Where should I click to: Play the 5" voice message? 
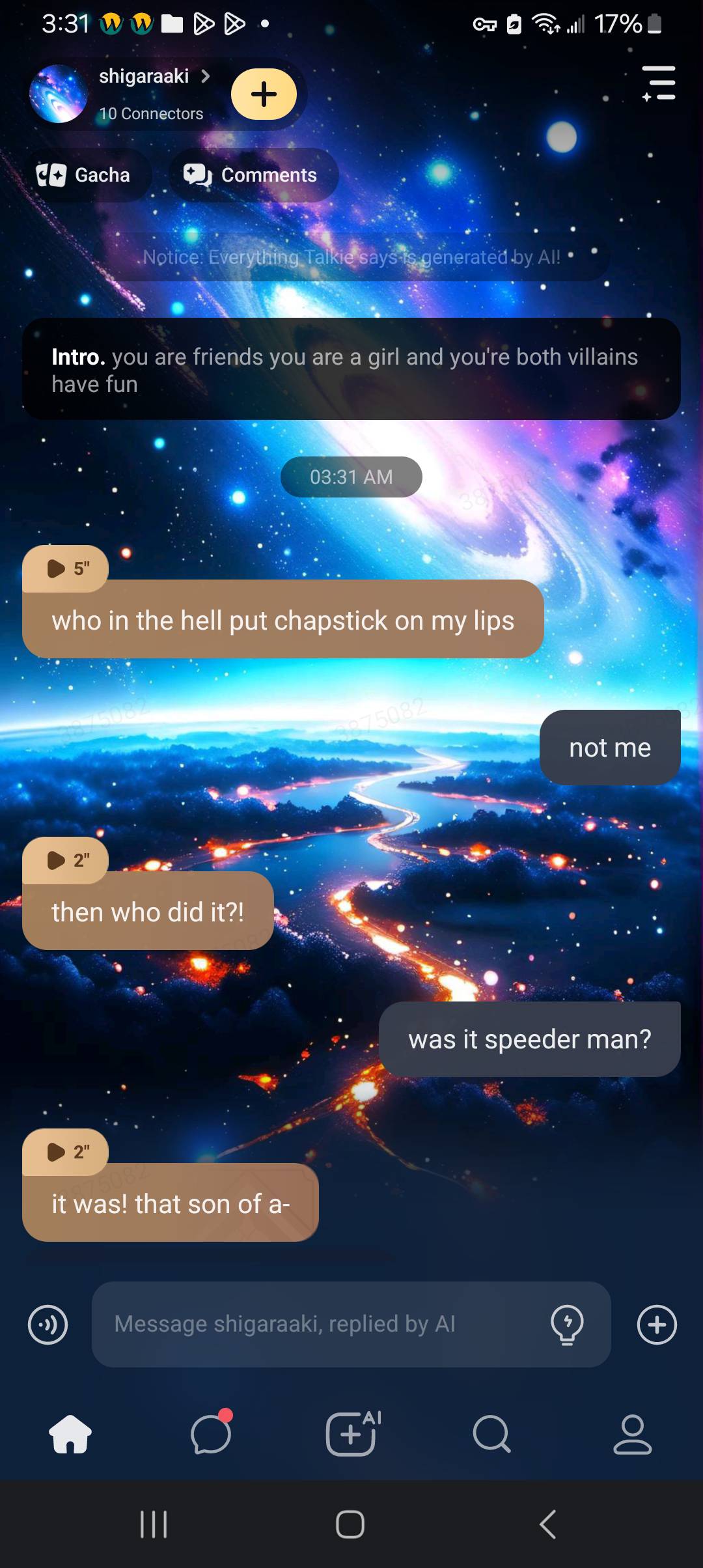(x=66, y=568)
